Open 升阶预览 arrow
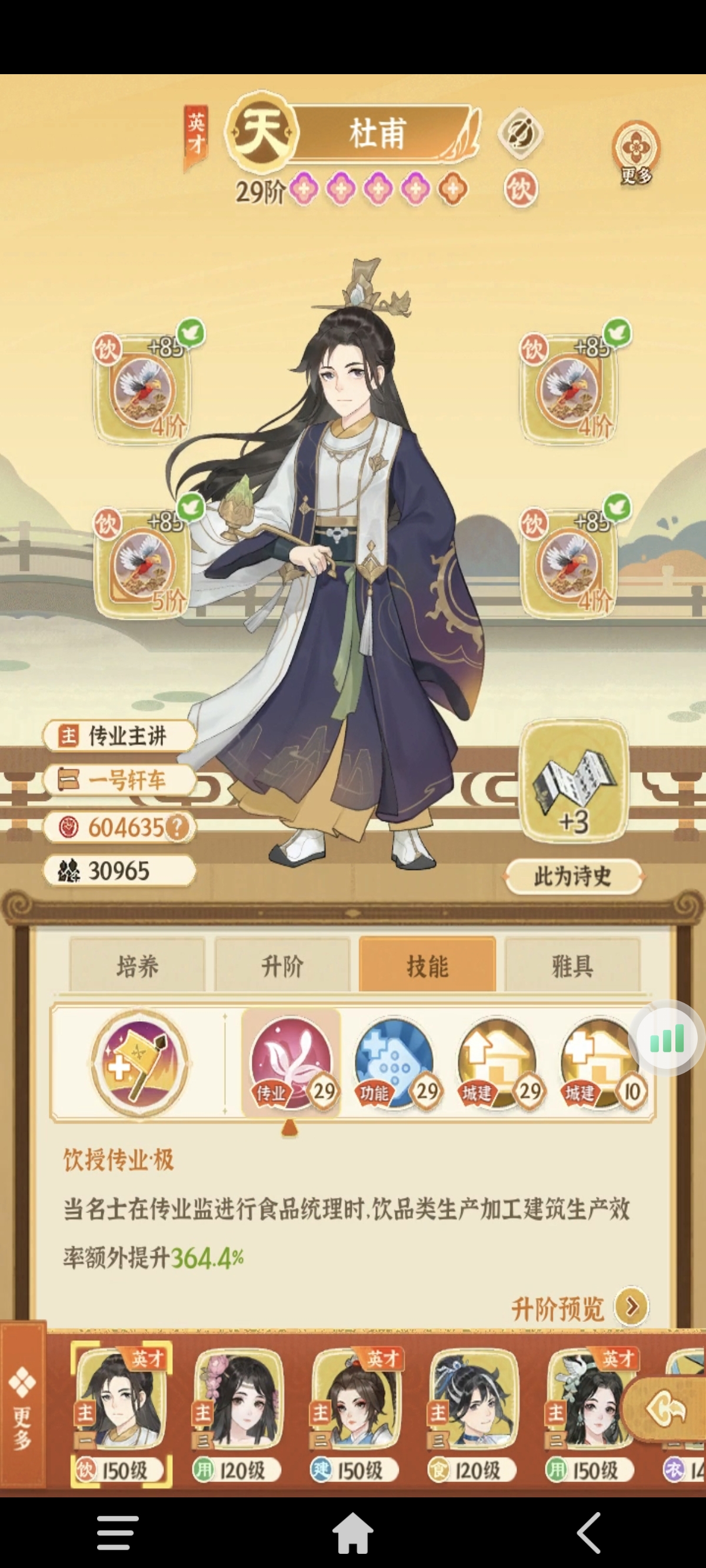 coord(631,1306)
